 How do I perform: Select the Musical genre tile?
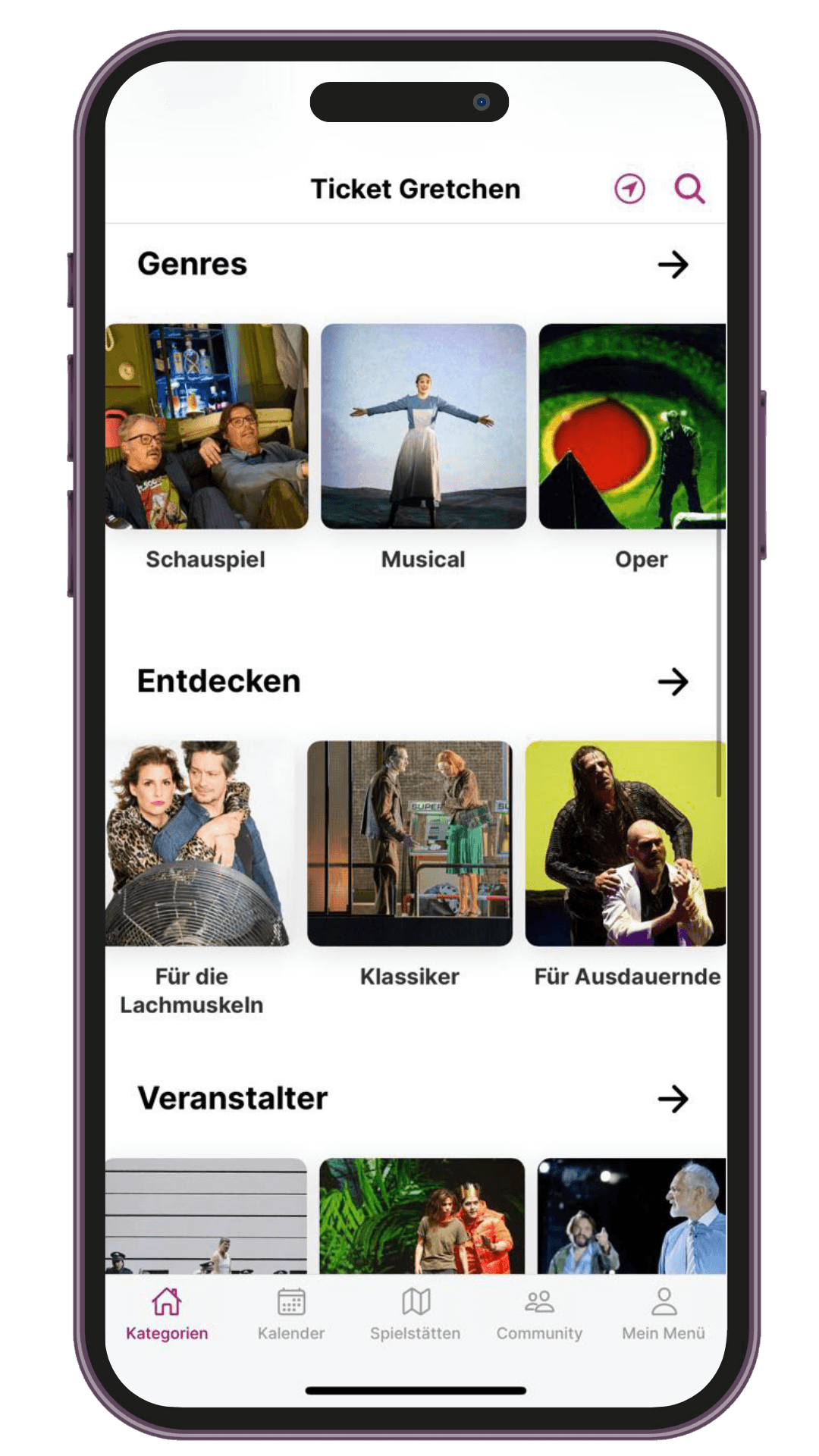(x=423, y=426)
